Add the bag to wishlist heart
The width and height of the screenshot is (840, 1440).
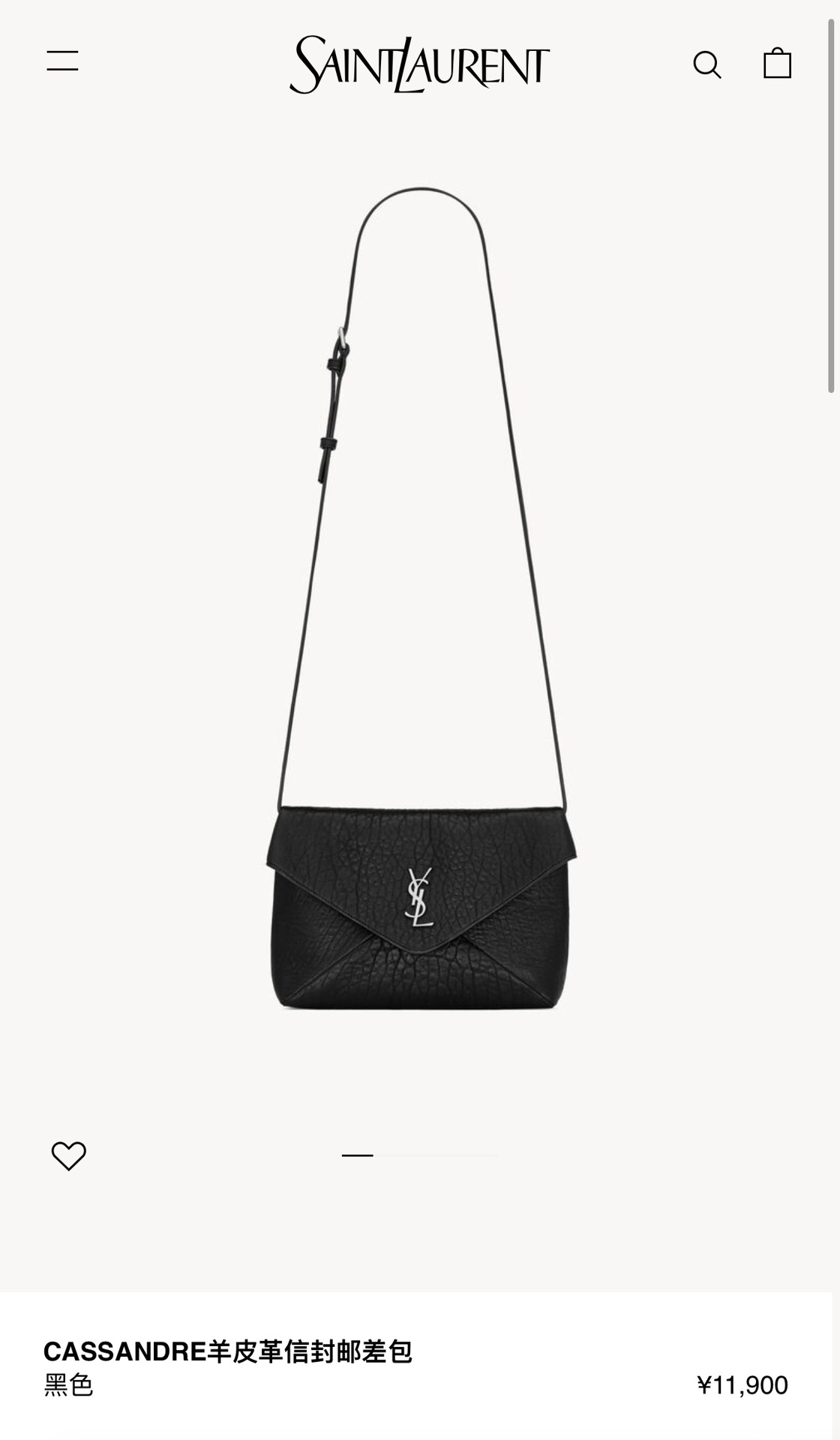coord(69,1156)
